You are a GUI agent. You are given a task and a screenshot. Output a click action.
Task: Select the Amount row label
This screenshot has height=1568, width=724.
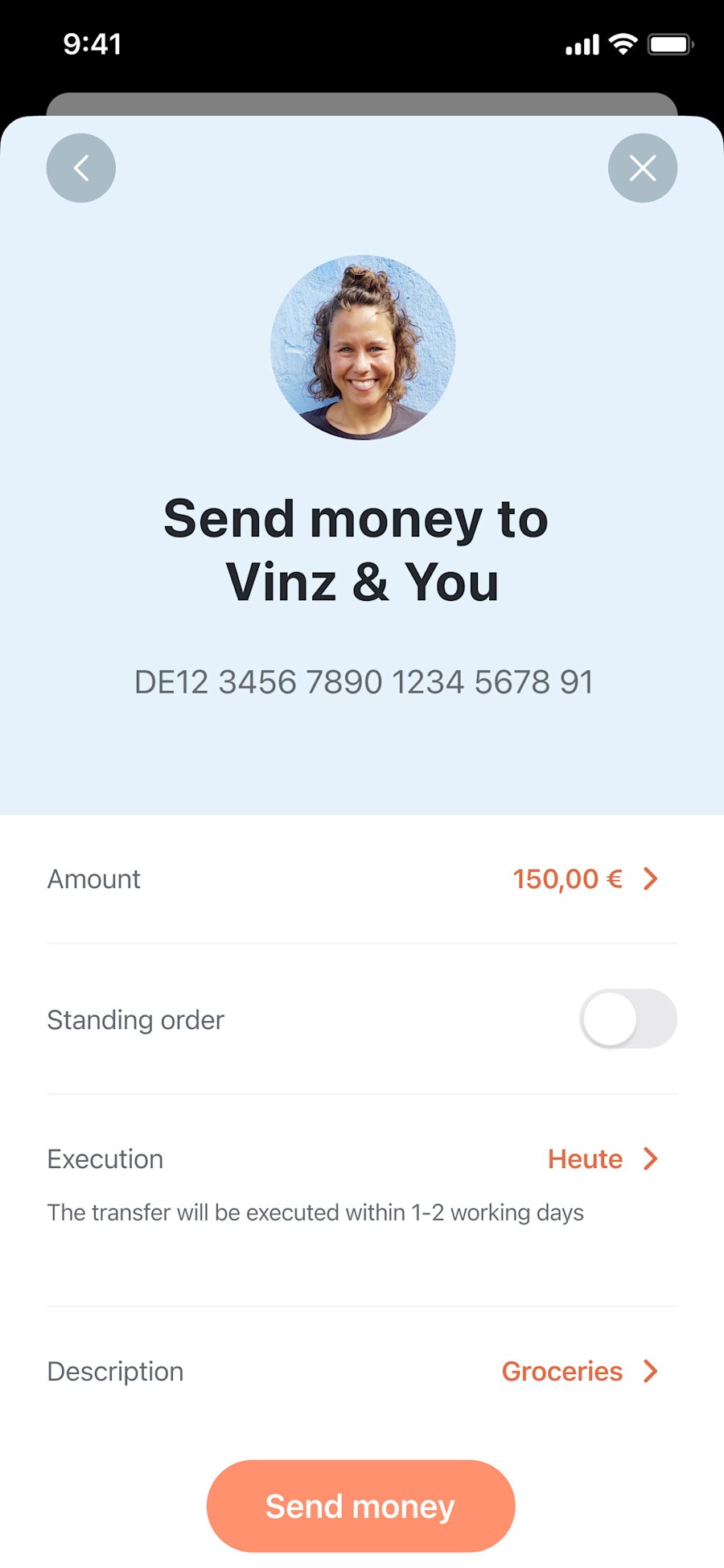93,879
